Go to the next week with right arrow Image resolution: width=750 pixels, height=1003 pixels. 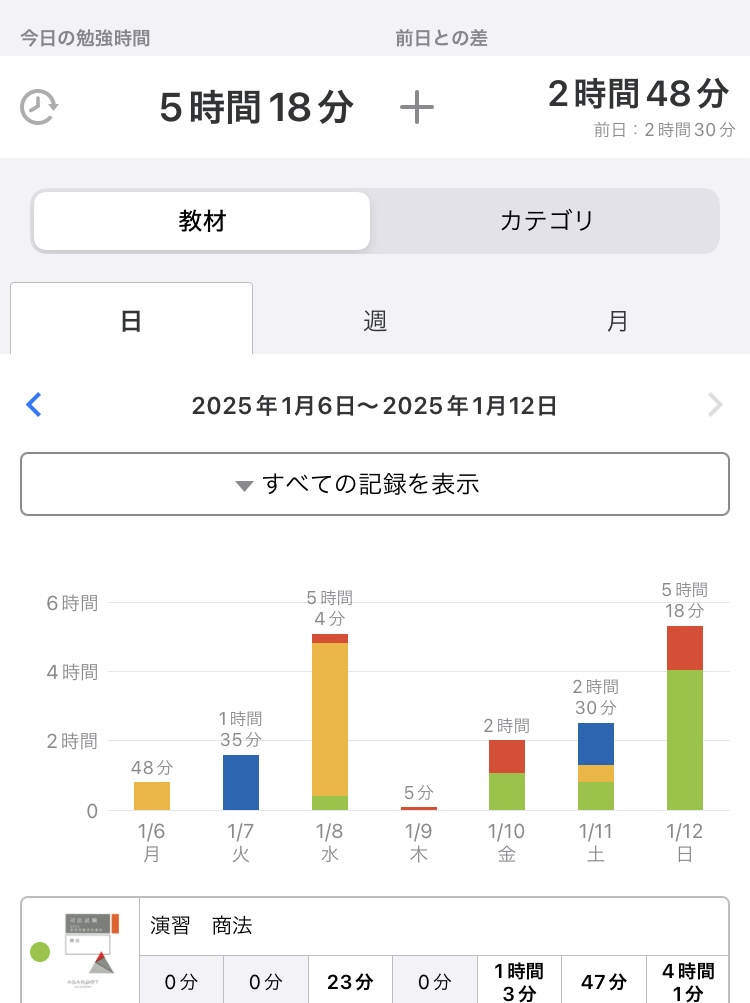[714, 405]
